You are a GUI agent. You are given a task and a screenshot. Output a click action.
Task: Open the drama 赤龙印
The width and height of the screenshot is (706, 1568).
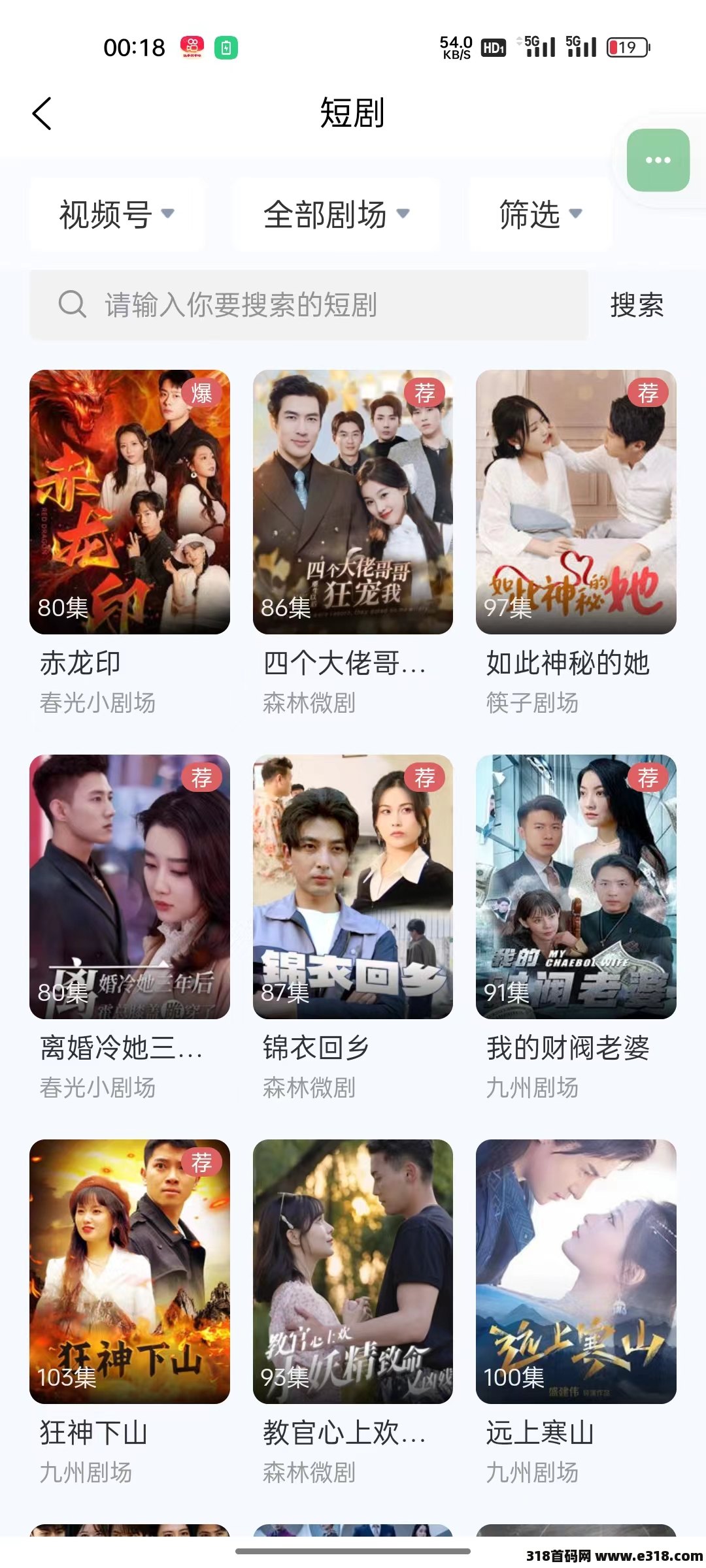click(129, 502)
